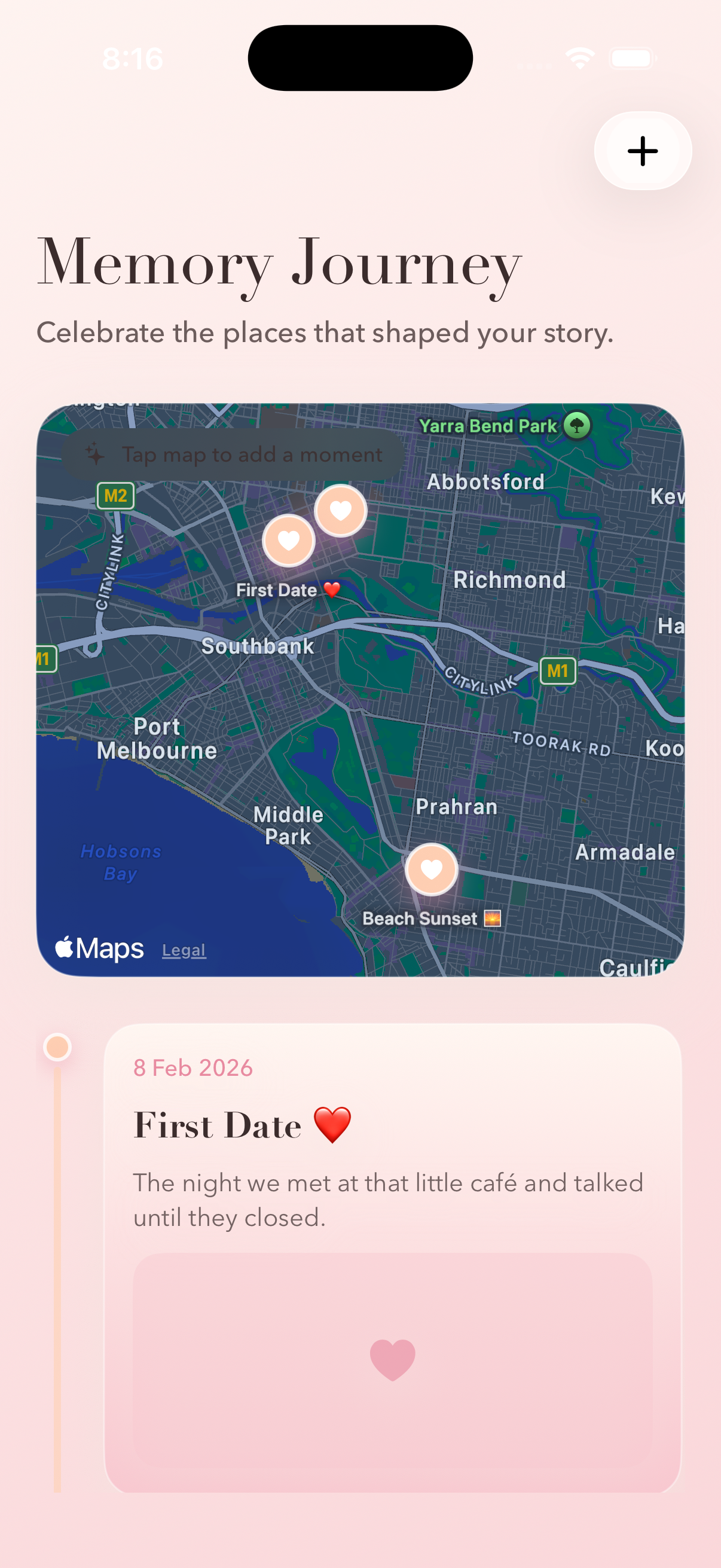This screenshot has width=721, height=1568.
Task: Add a new memory with plus button
Action: (x=643, y=151)
